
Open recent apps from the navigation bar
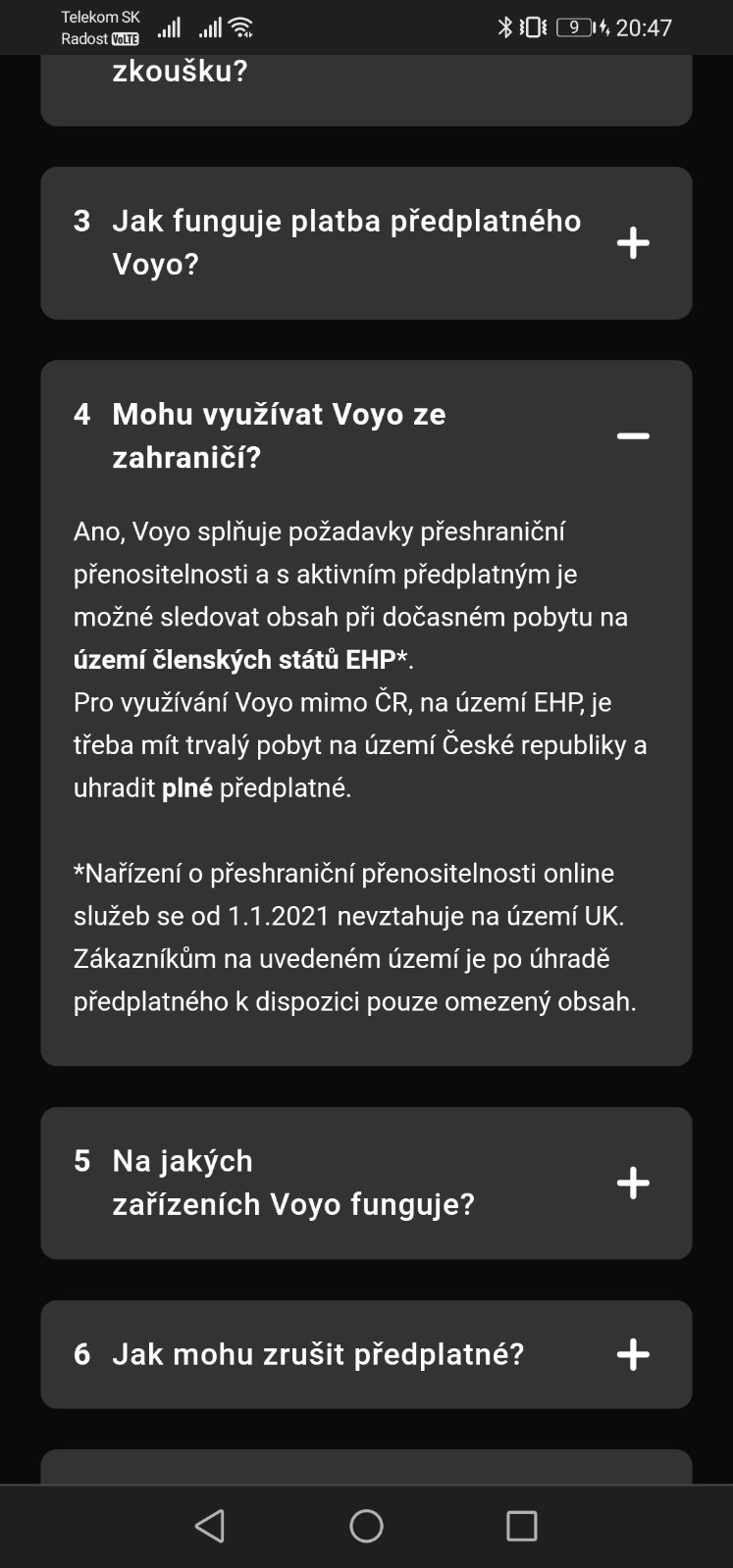pyautogui.click(x=521, y=1526)
